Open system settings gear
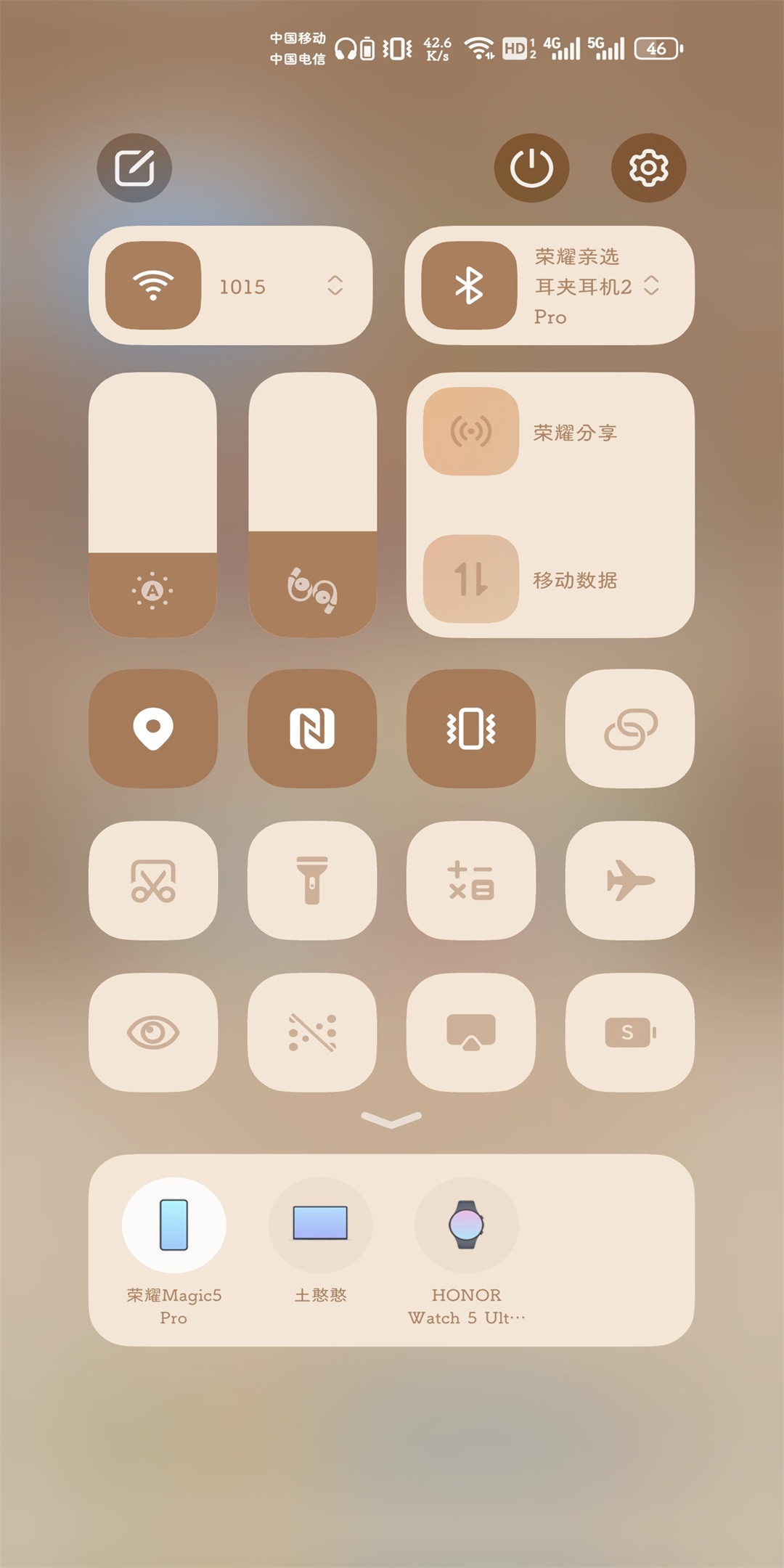 tap(648, 168)
